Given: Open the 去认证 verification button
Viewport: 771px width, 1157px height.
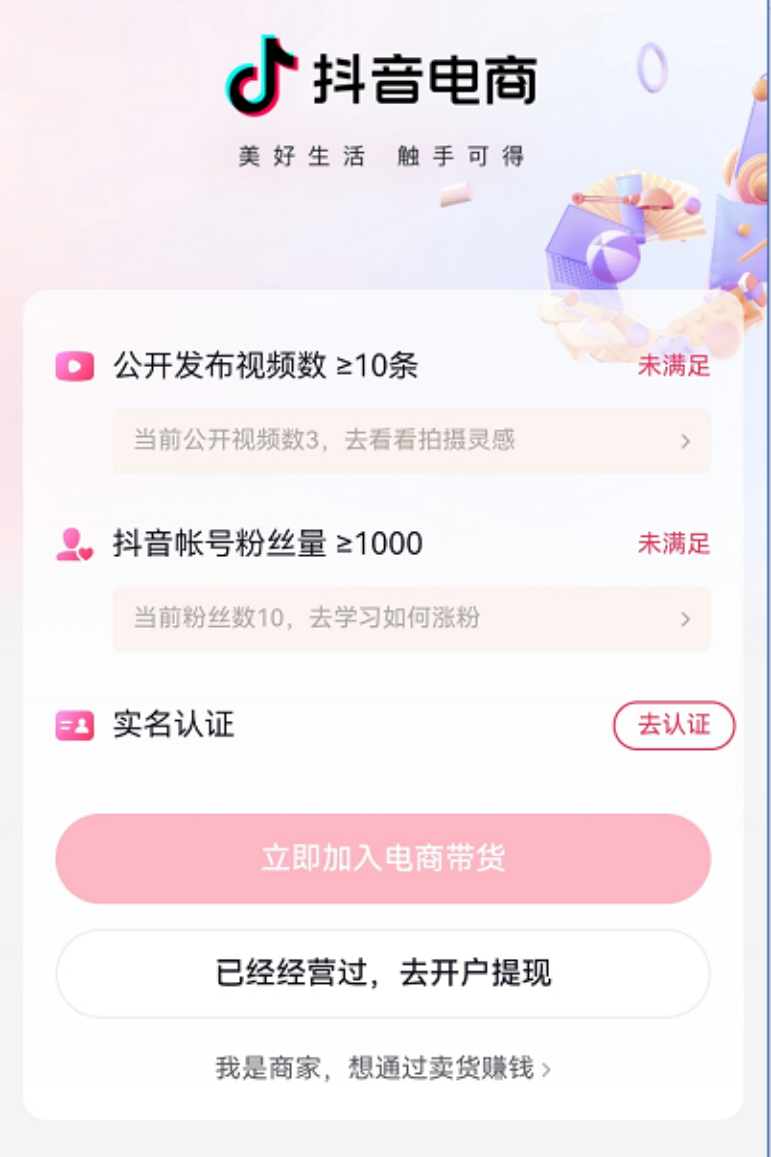Looking at the screenshot, I should coord(673,726).
